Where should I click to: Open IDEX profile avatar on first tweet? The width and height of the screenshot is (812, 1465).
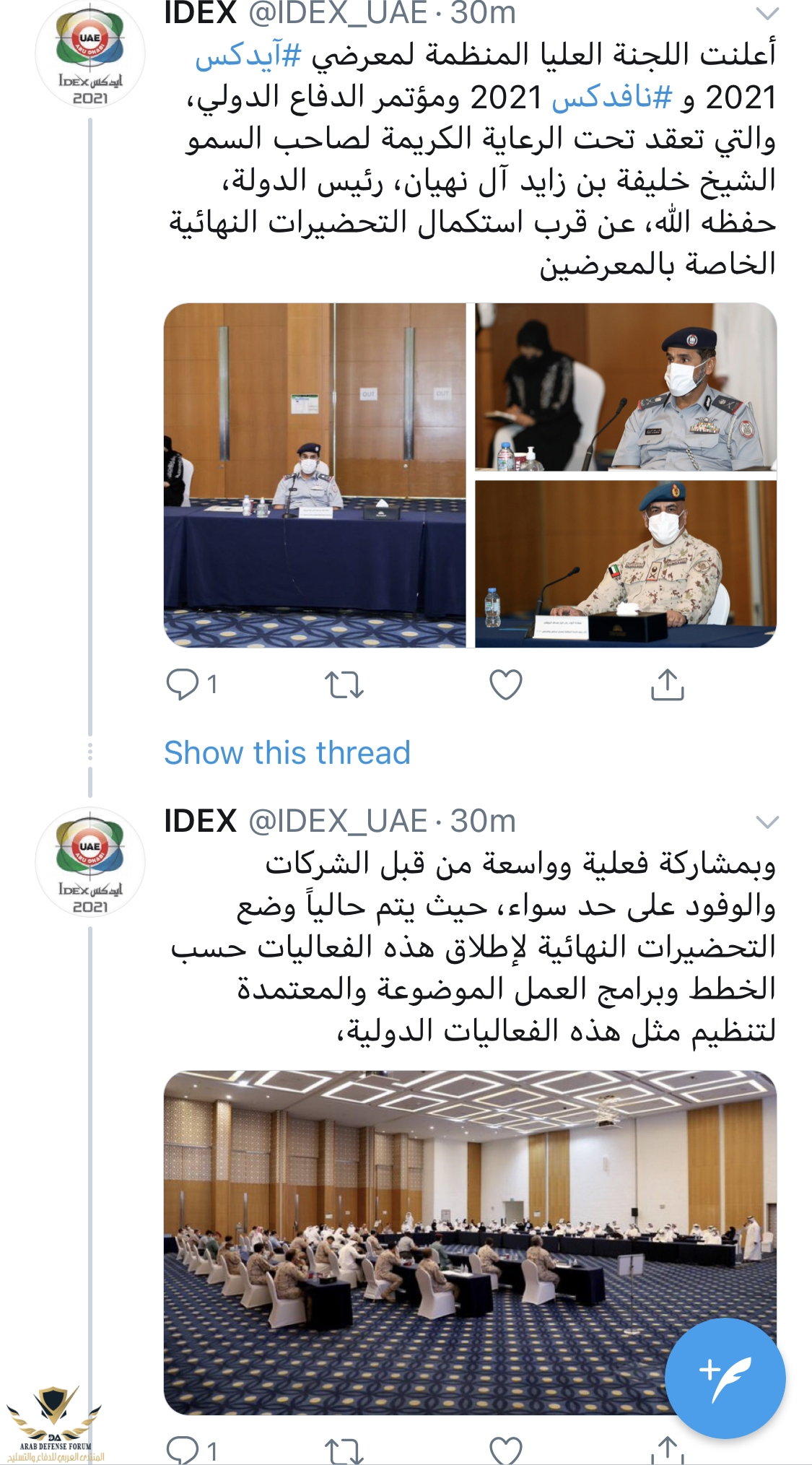[90, 55]
